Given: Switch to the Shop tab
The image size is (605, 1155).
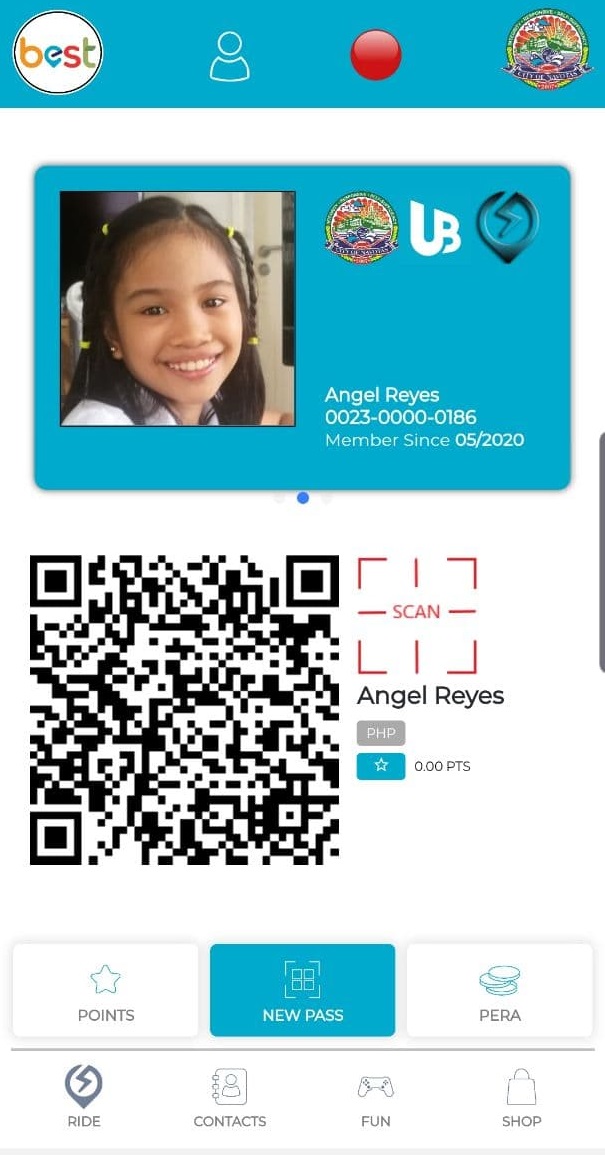Looking at the screenshot, I should (x=521, y=1097).
